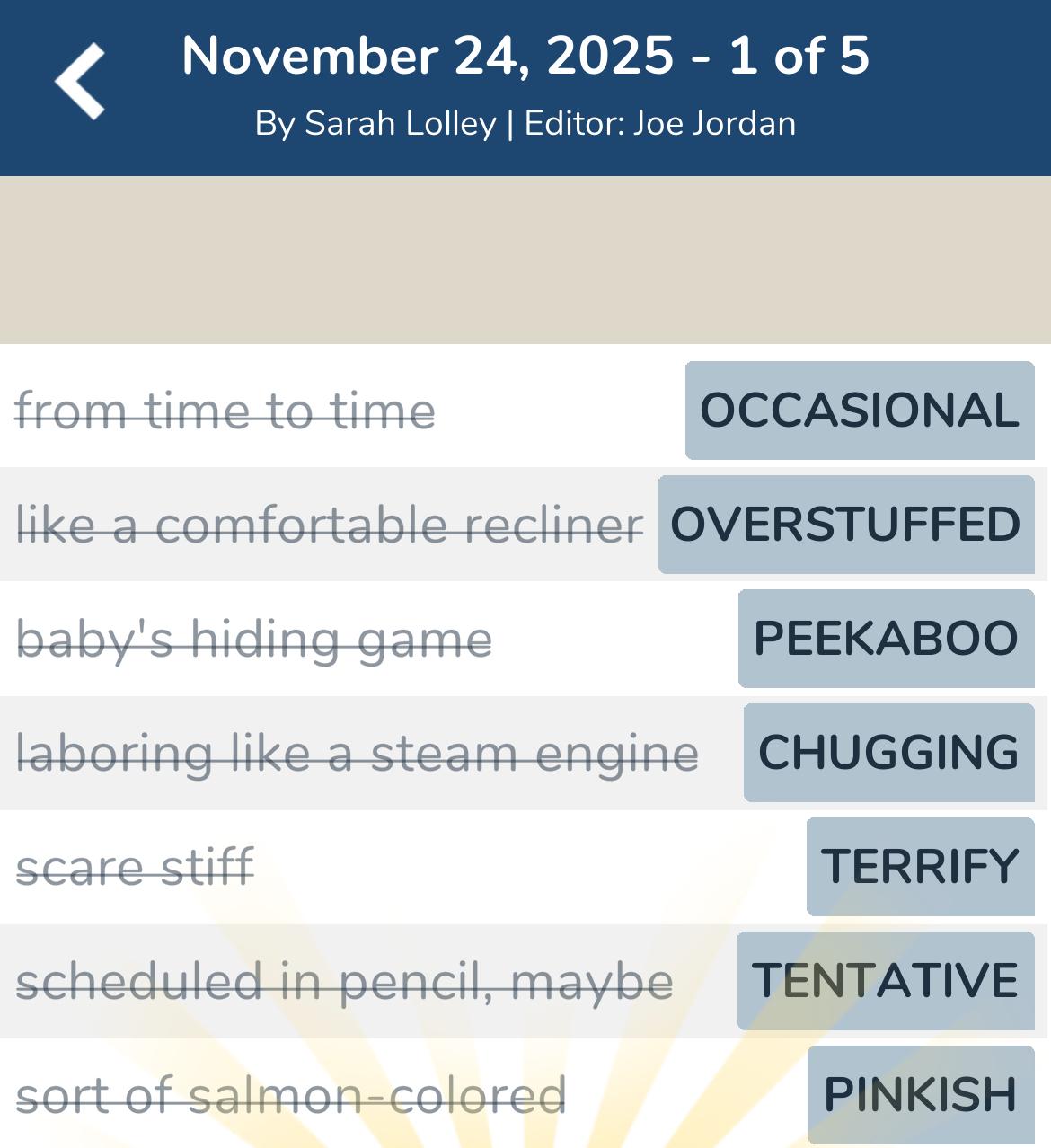Image resolution: width=1051 pixels, height=1148 pixels.
Task: Select the TENTATIVE answer tile
Action: click(885, 981)
